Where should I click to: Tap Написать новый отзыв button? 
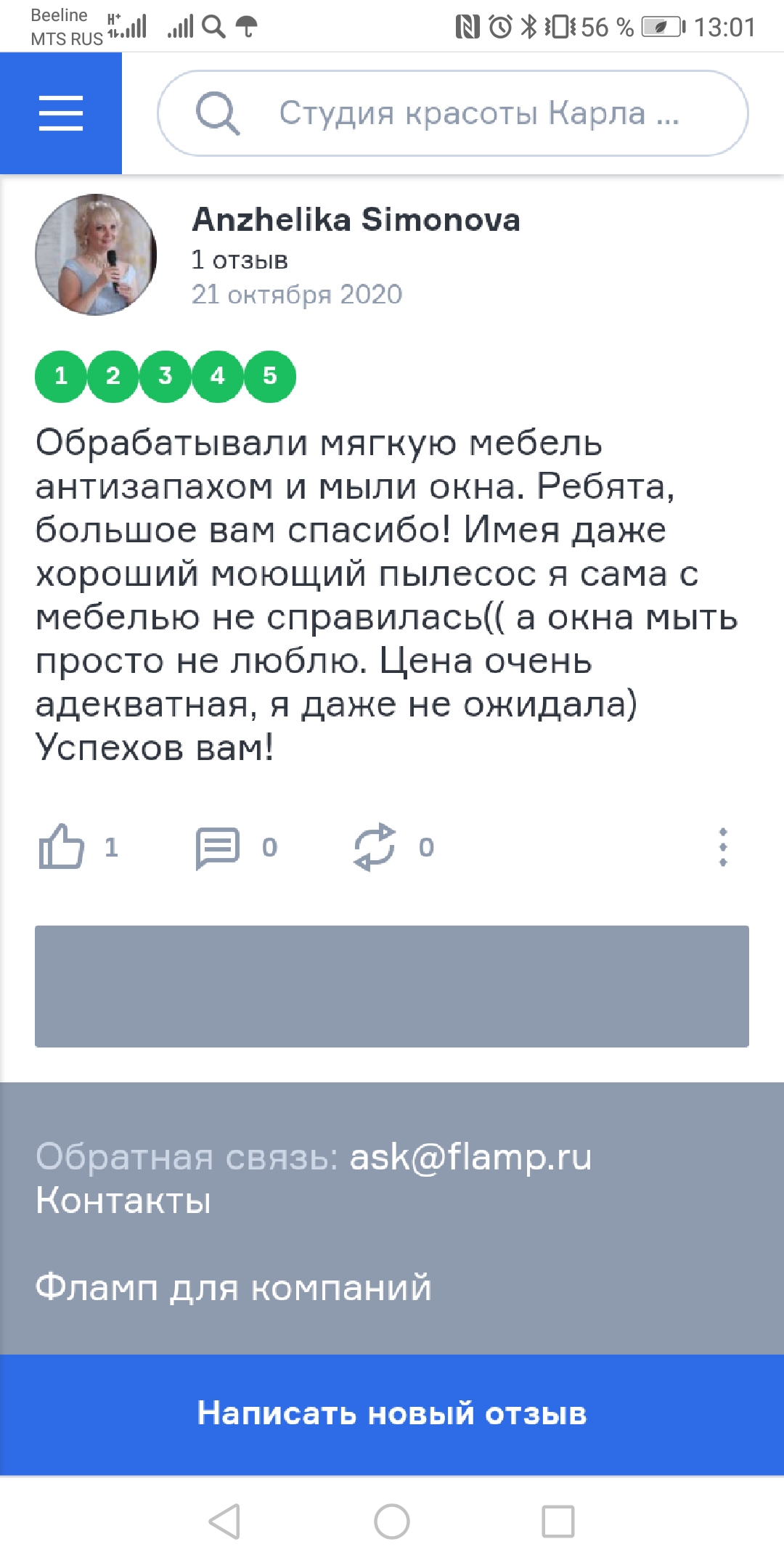(392, 1414)
